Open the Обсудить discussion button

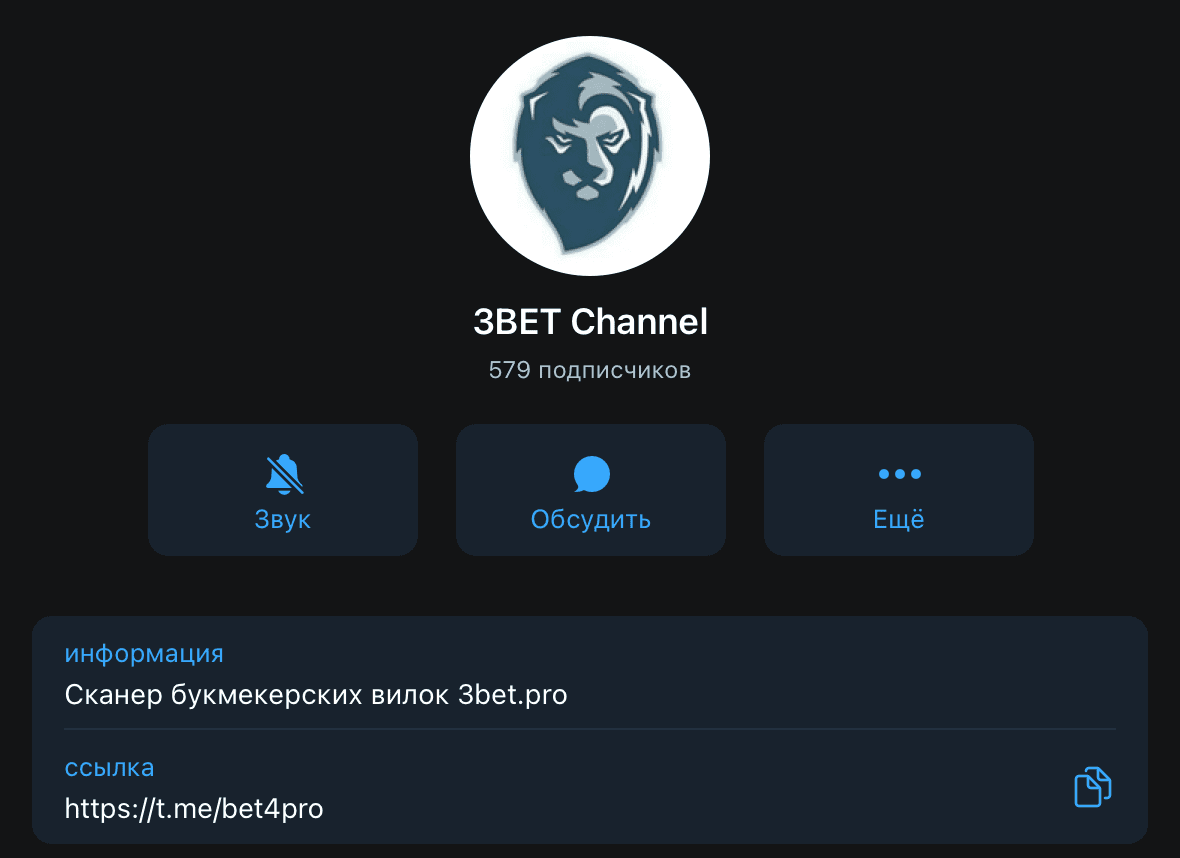590,490
